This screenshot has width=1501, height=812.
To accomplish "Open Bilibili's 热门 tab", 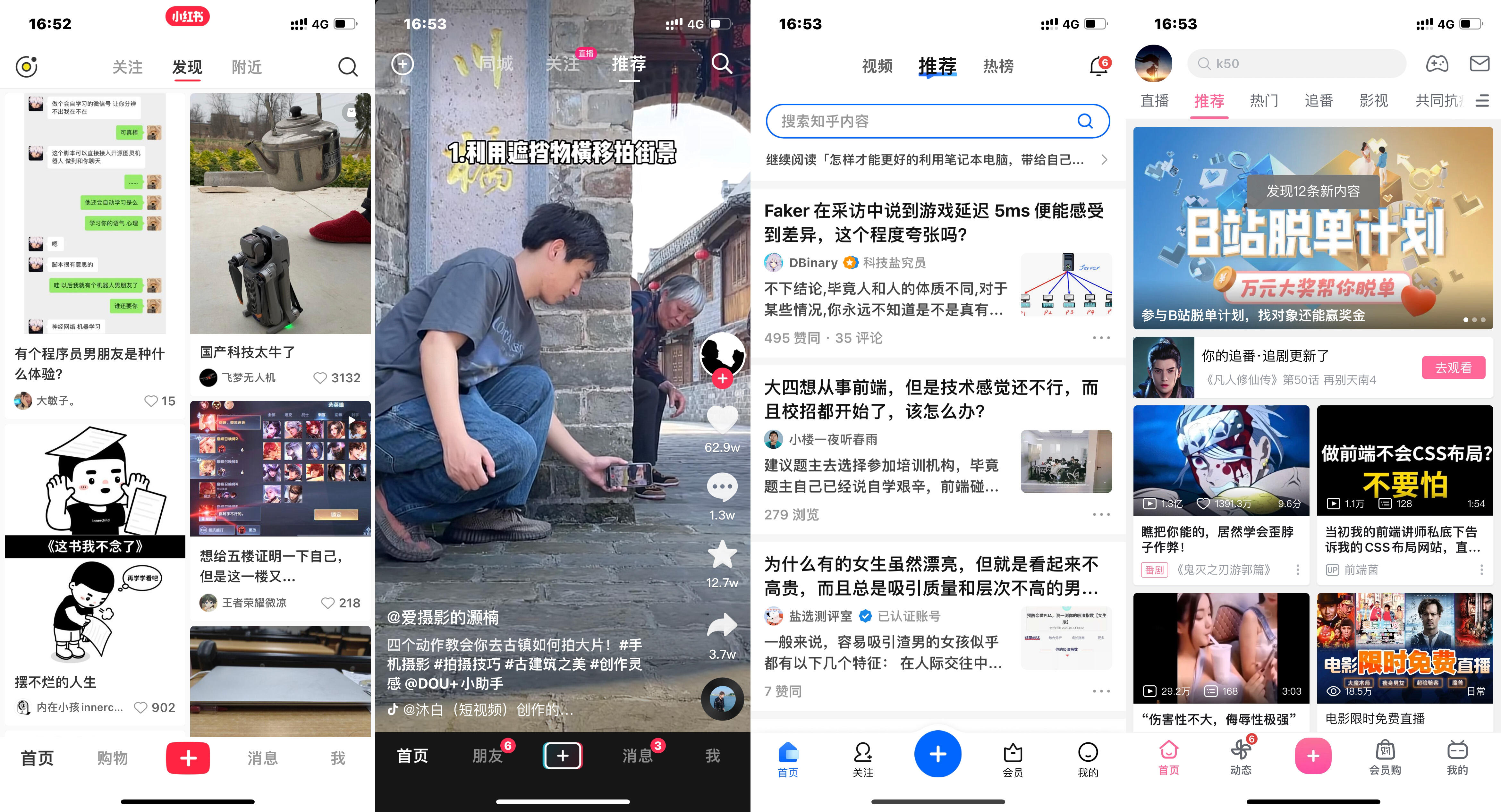I will (x=1264, y=101).
